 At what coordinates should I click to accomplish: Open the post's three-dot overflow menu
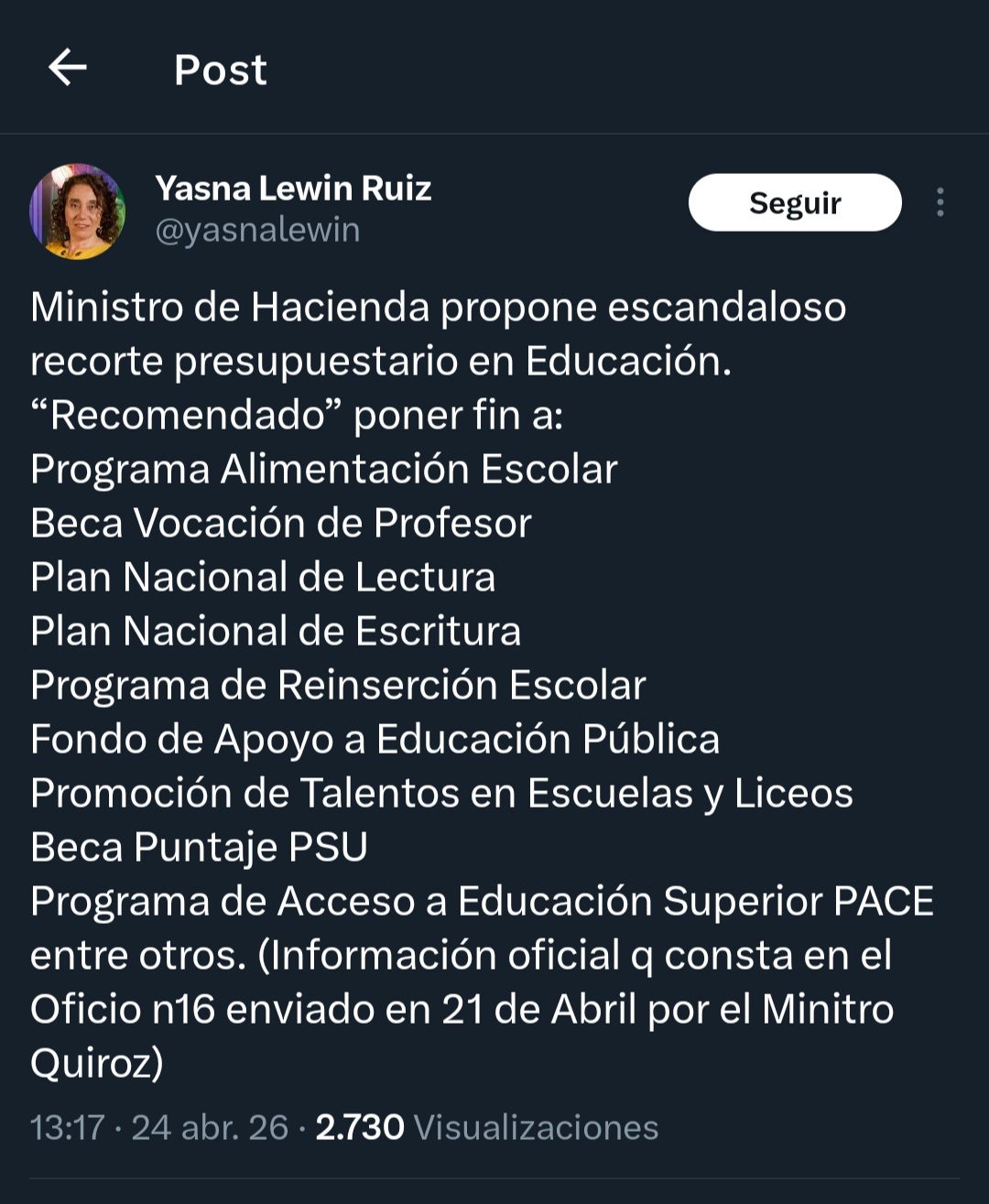[x=940, y=202]
